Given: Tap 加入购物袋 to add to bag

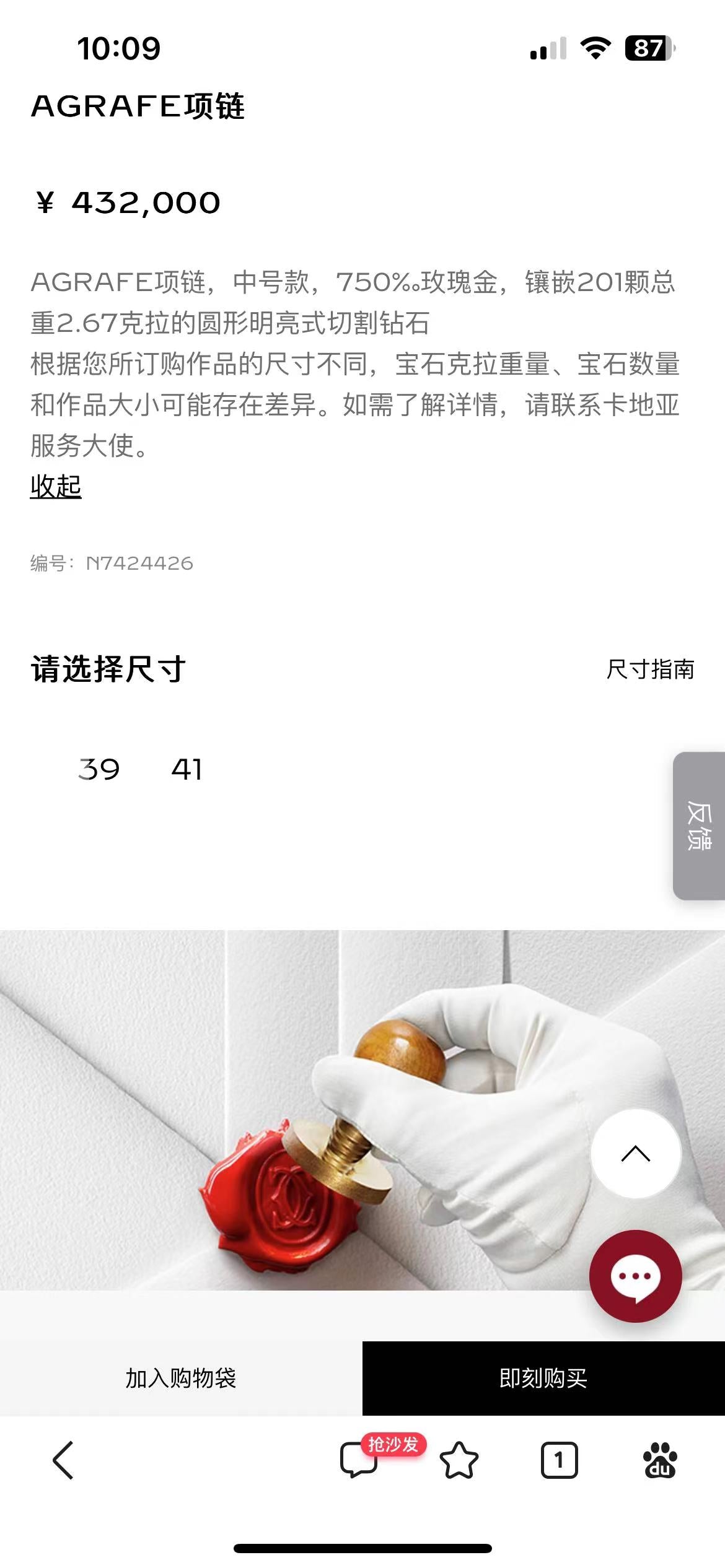Looking at the screenshot, I should [x=181, y=1379].
